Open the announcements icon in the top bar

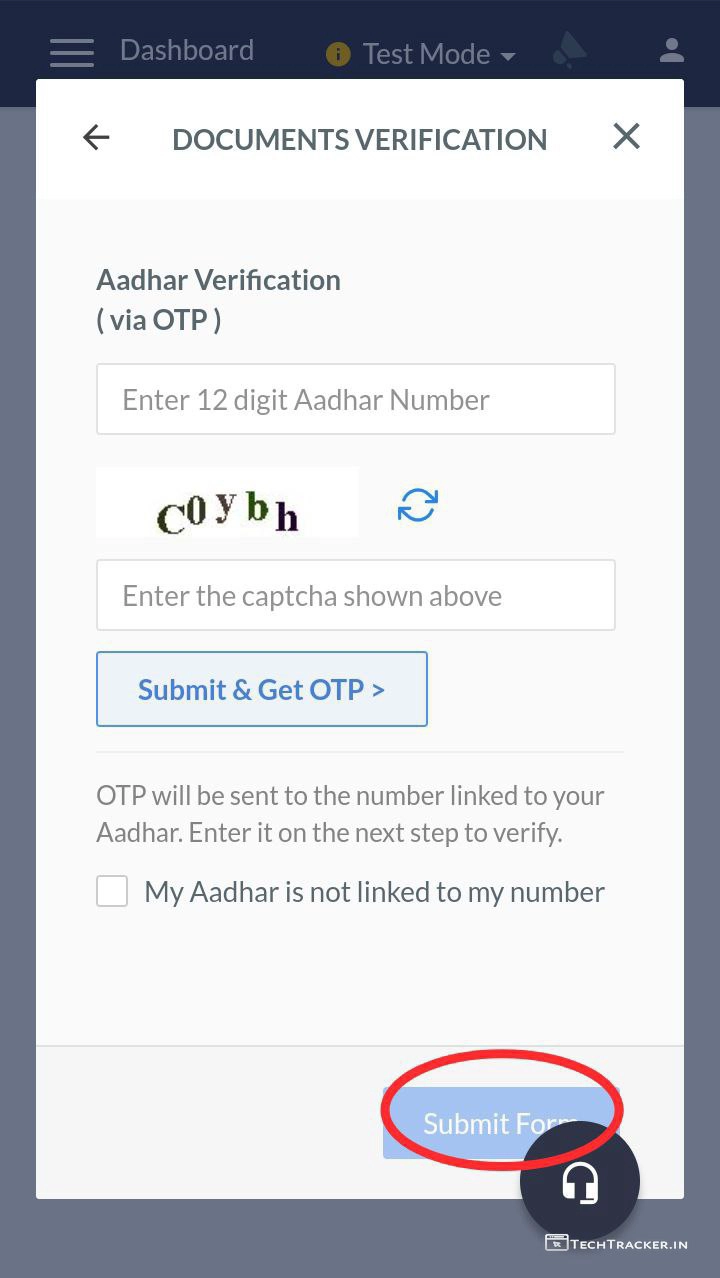pos(570,50)
